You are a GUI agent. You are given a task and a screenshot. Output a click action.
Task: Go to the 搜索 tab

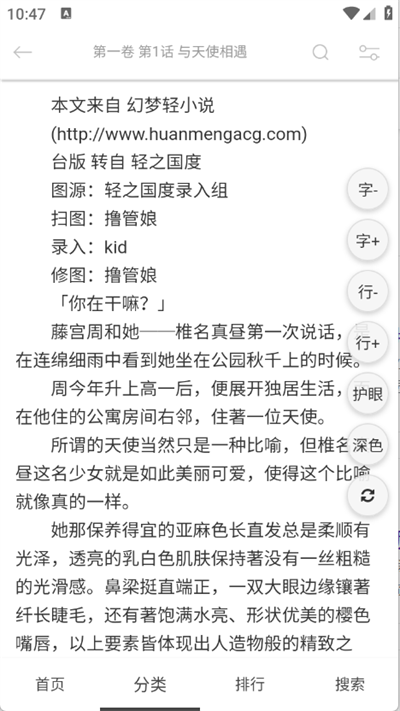[350, 684]
